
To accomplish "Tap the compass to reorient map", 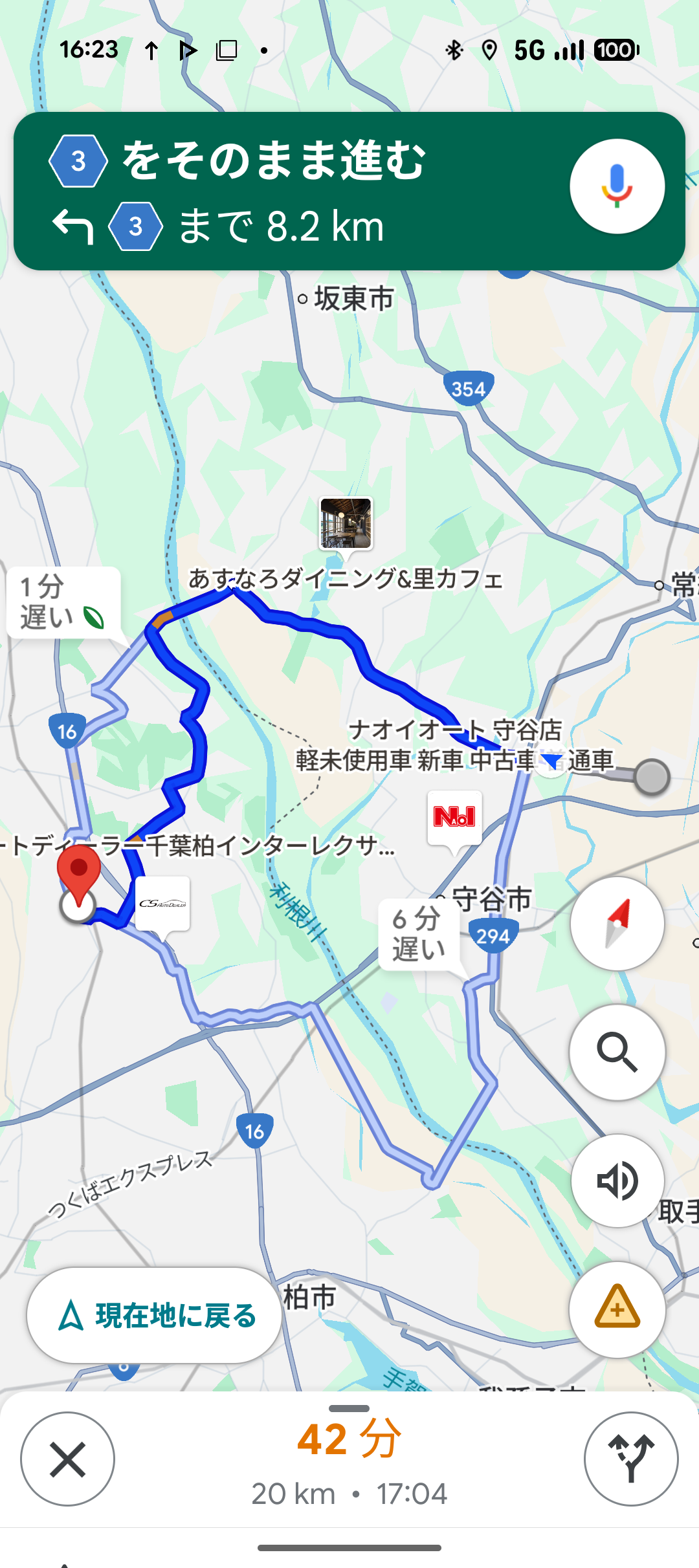I will (x=617, y=923).
